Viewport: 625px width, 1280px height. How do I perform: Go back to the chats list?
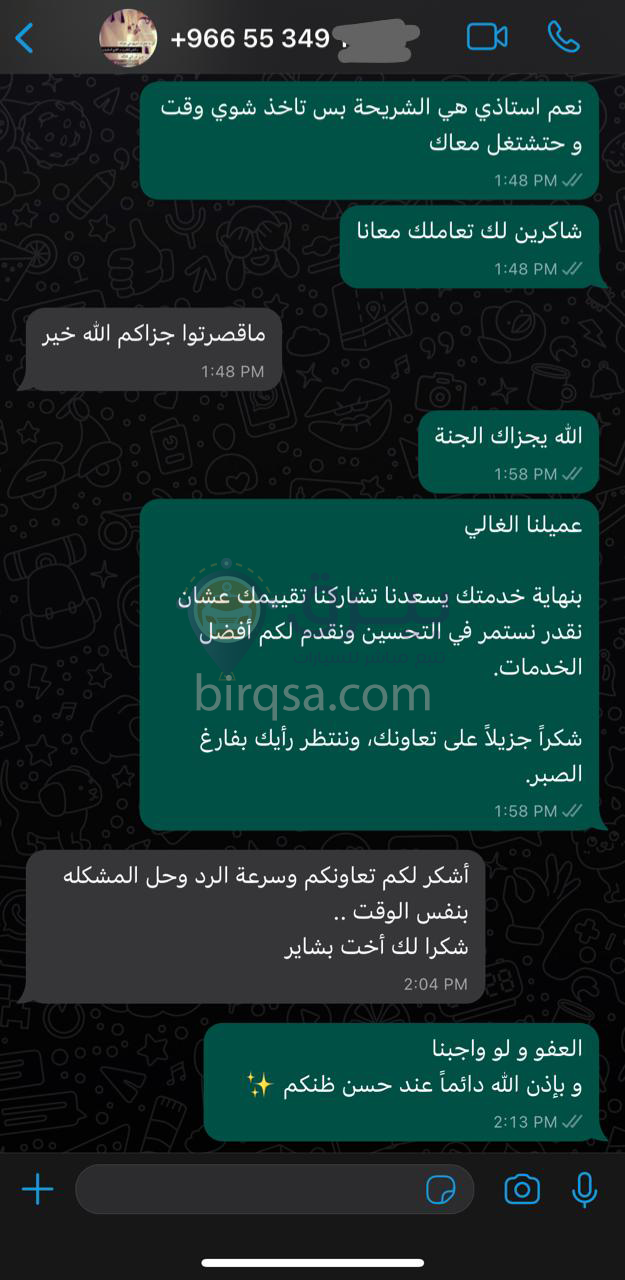(24, 38)
